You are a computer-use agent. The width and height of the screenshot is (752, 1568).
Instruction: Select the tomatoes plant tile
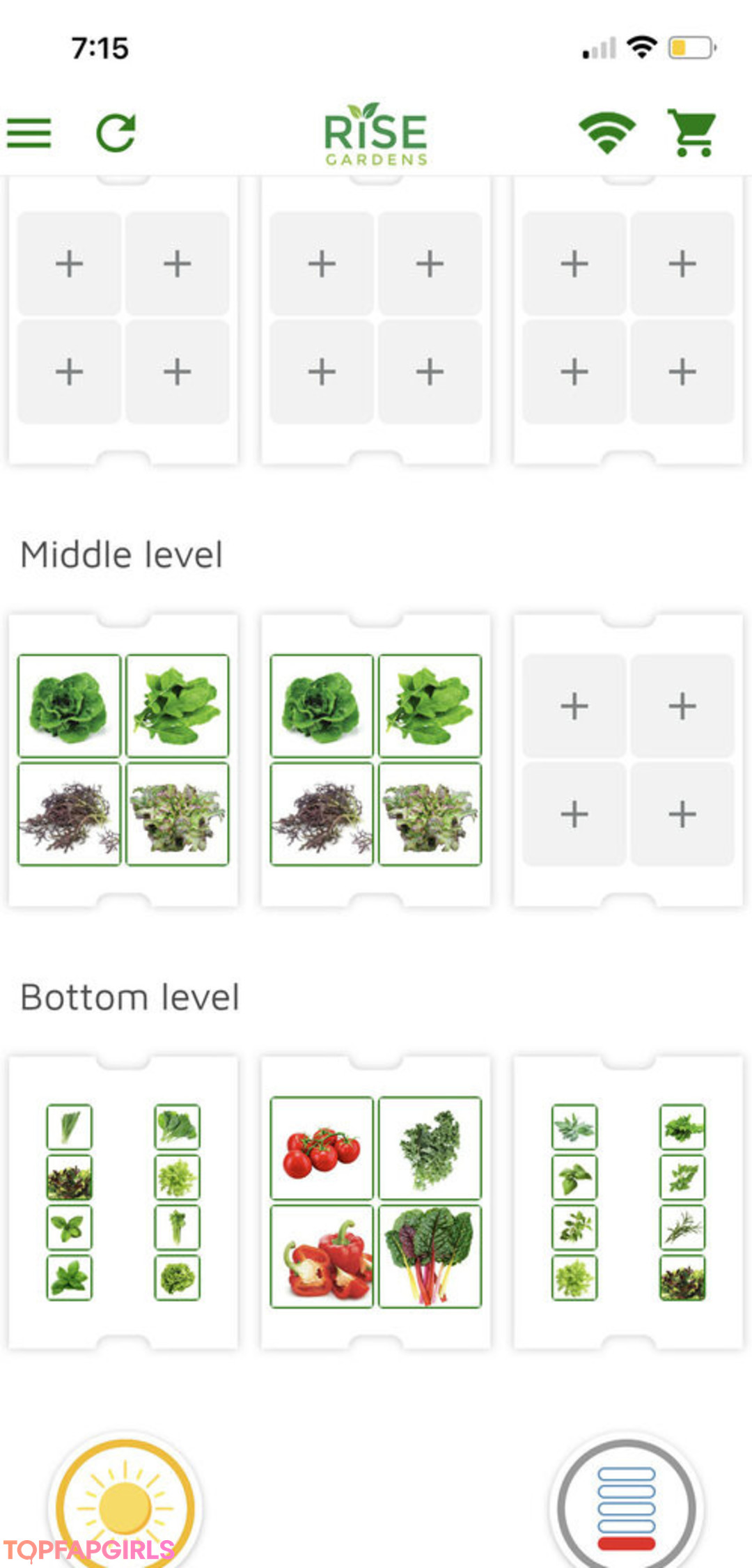point(322,1148)
